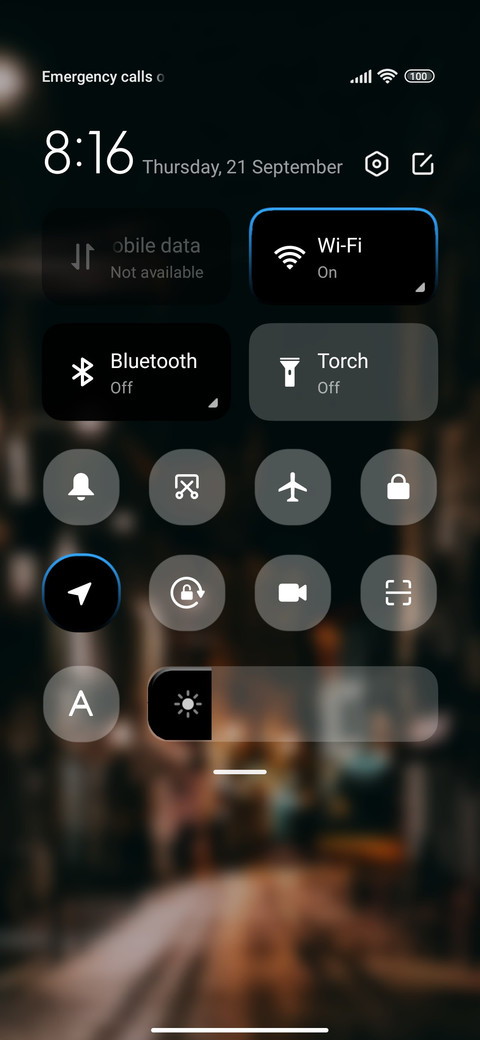
Task: Enable the Bluetooth tile
Action: (137, 372)
